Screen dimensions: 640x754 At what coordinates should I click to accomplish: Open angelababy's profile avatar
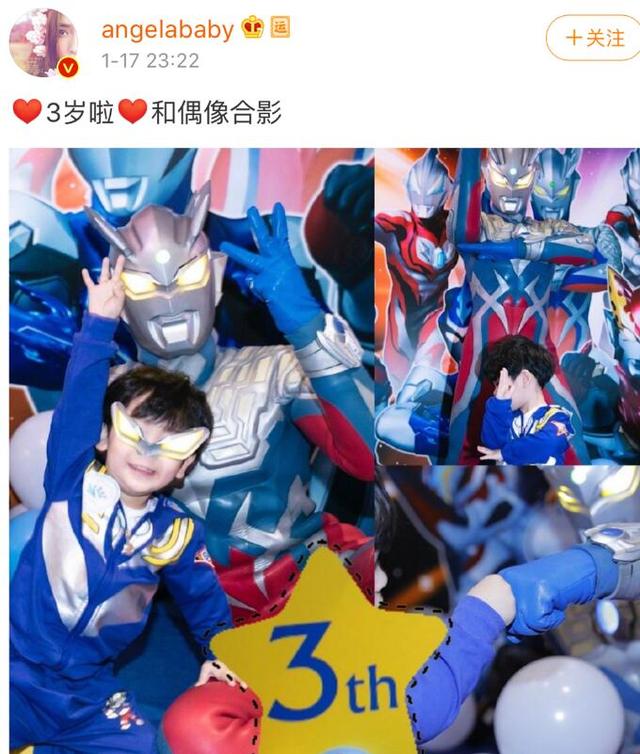click(x=43, y=43)
